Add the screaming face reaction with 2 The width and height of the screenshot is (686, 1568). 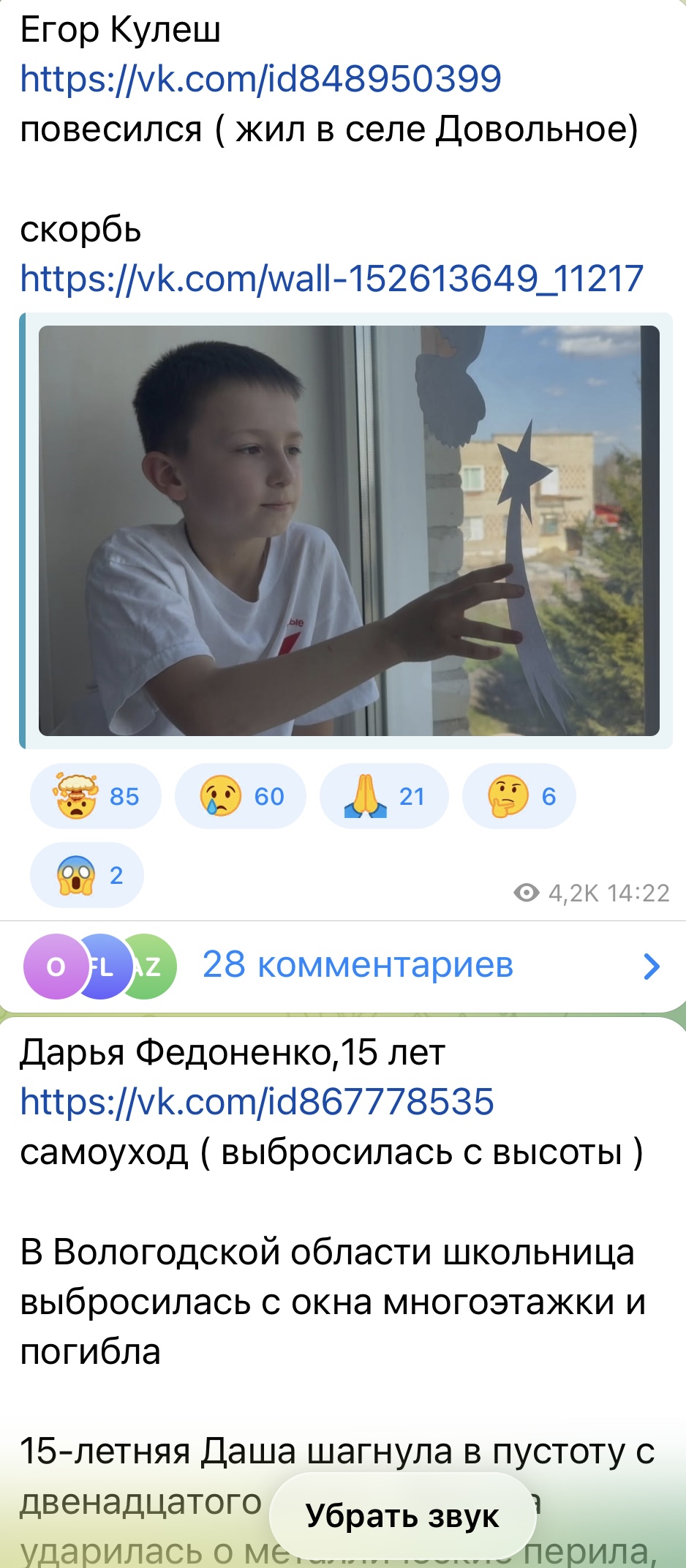pos(86,875)
